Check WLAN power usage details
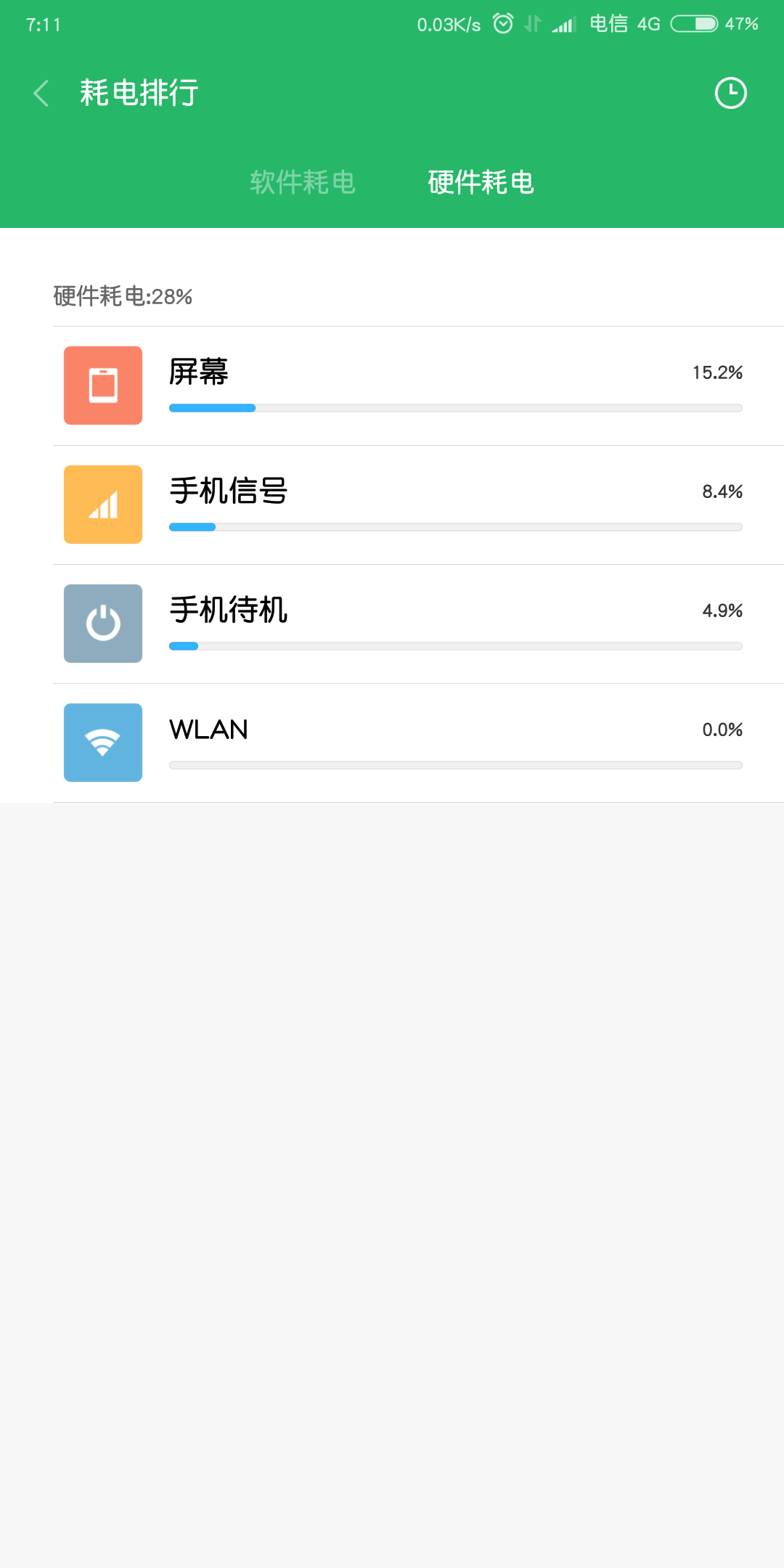The image size is (784, 1568). point(417,743)
